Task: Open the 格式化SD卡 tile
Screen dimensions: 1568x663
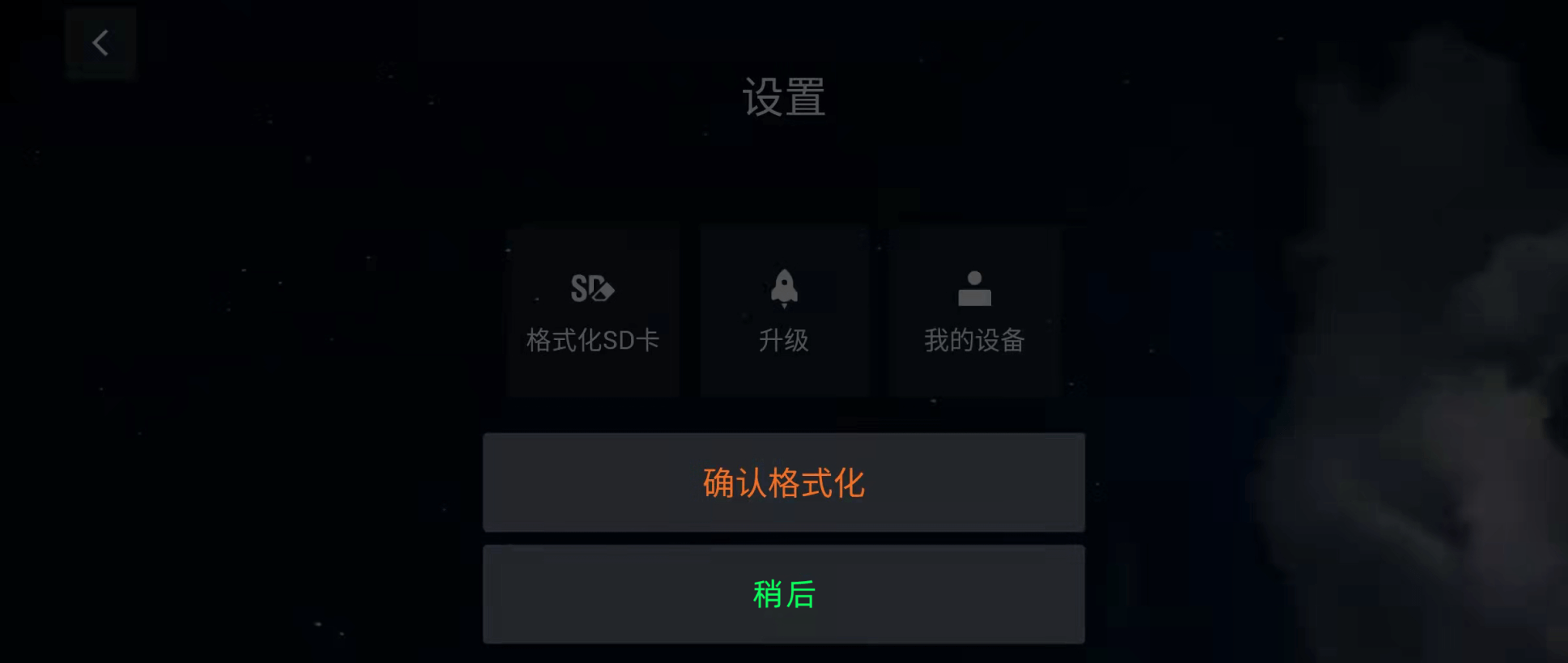Action: tap(593, 312)
